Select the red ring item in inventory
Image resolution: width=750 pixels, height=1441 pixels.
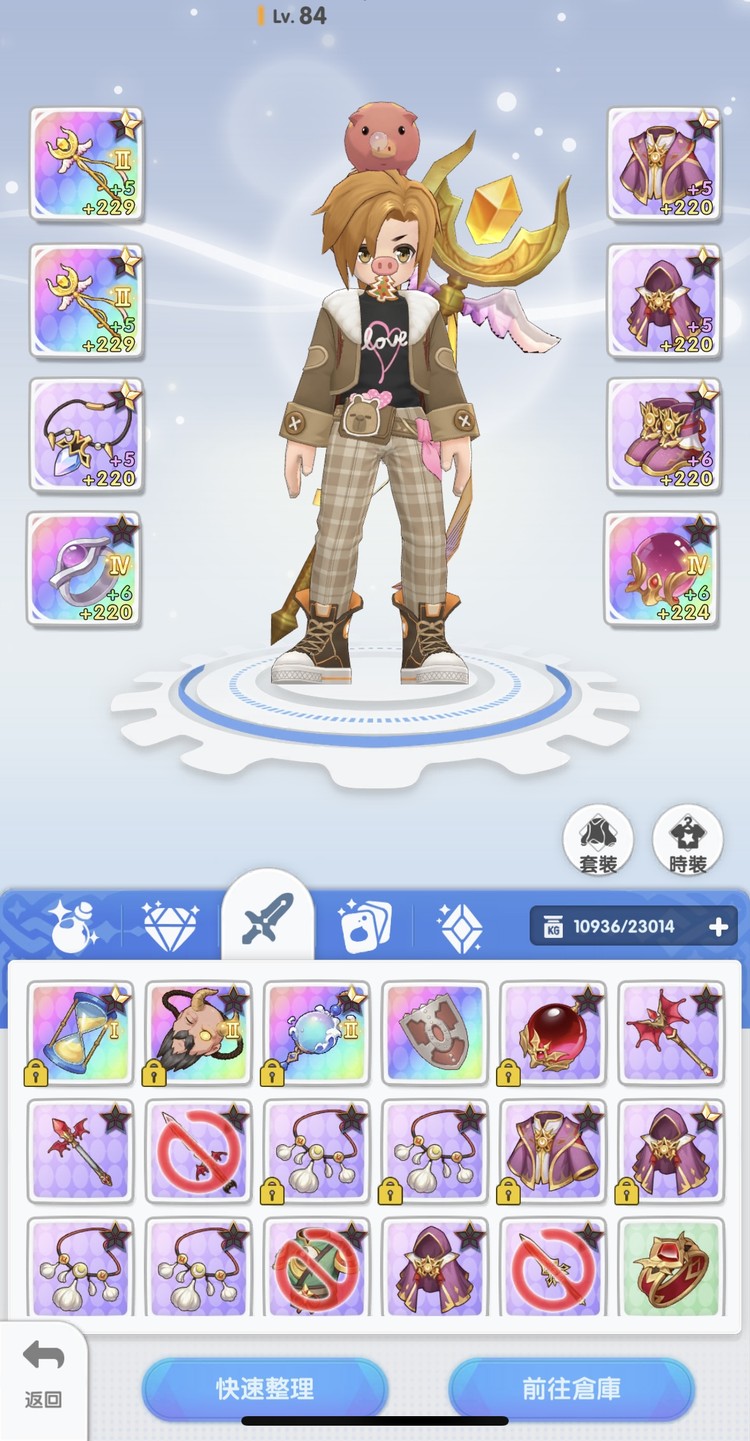tap(670, 1268)
